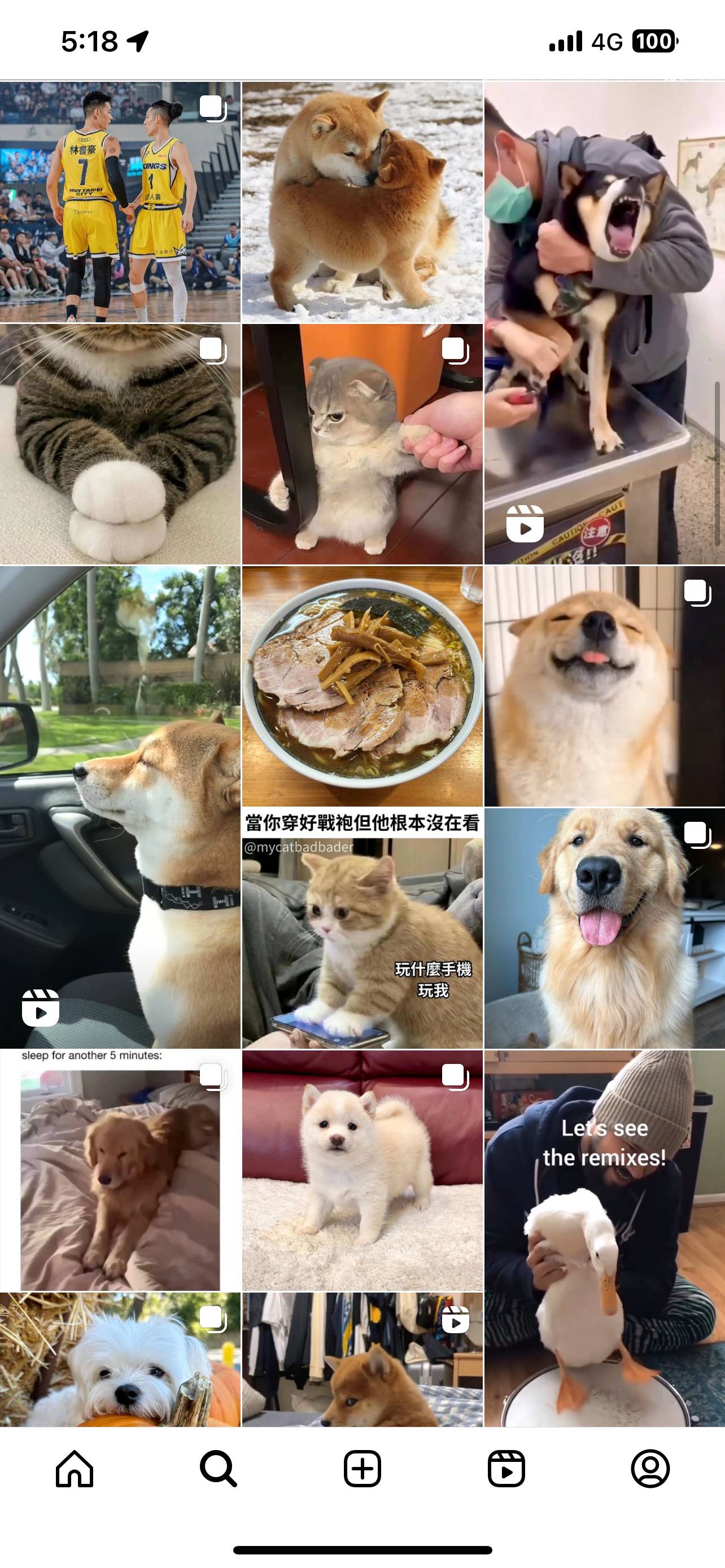Play the reel of Shiba in car
The width and height of the screenshot is (725, 1568).
coord(120,807)
